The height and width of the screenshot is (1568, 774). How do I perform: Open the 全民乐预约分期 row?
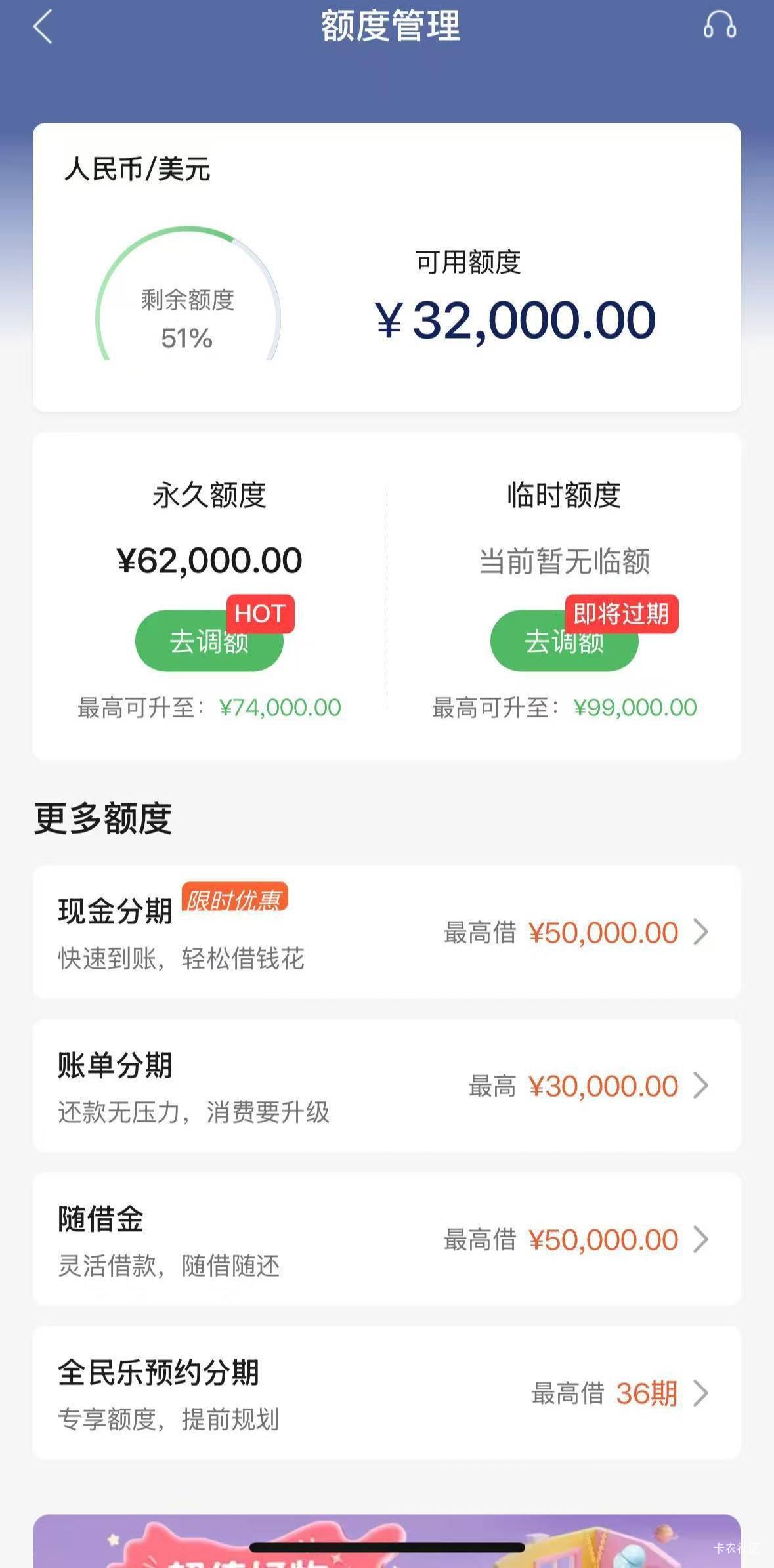[387, 1393]
